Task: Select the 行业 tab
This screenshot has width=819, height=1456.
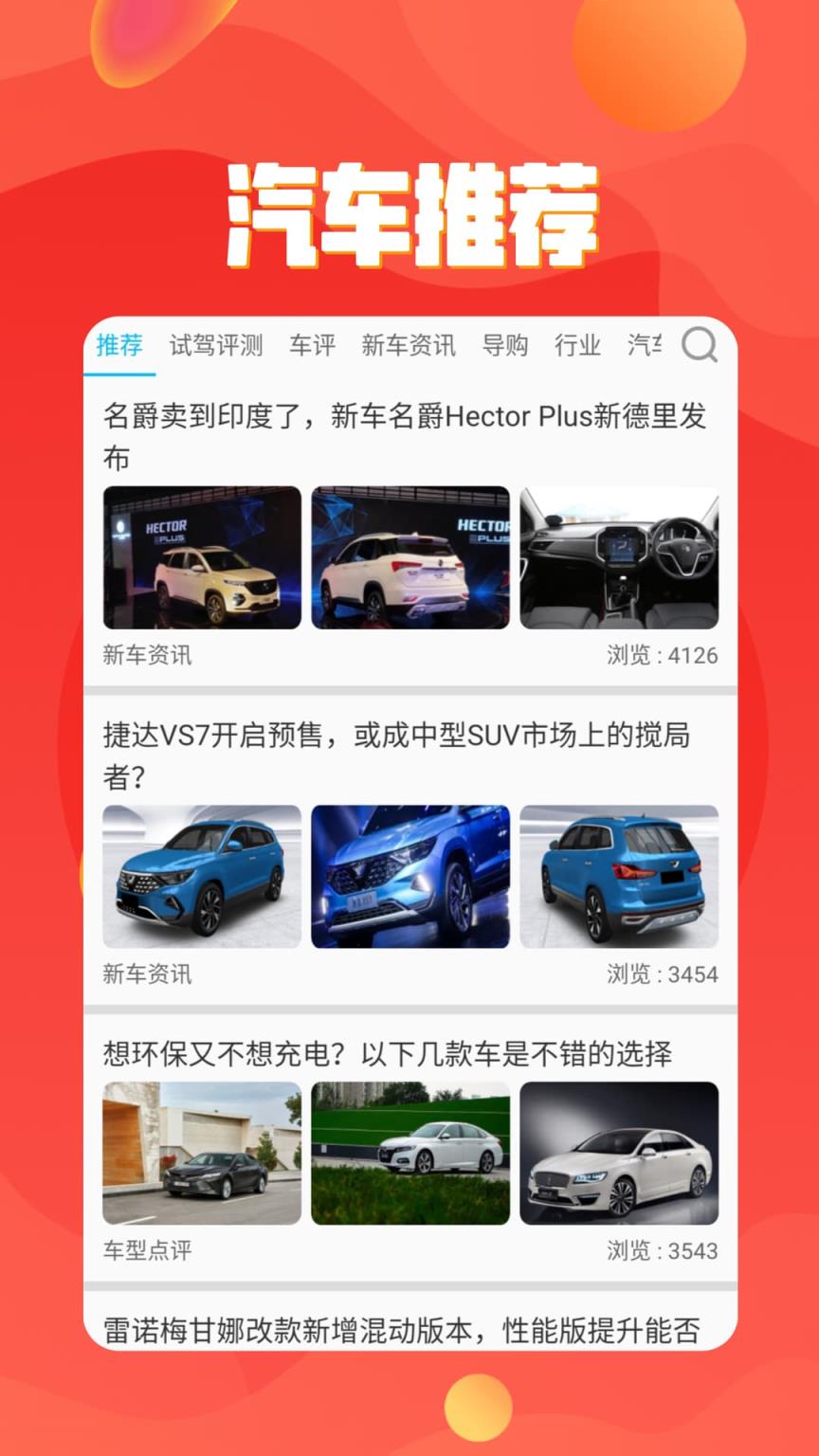Action: (x=577, y=345)
